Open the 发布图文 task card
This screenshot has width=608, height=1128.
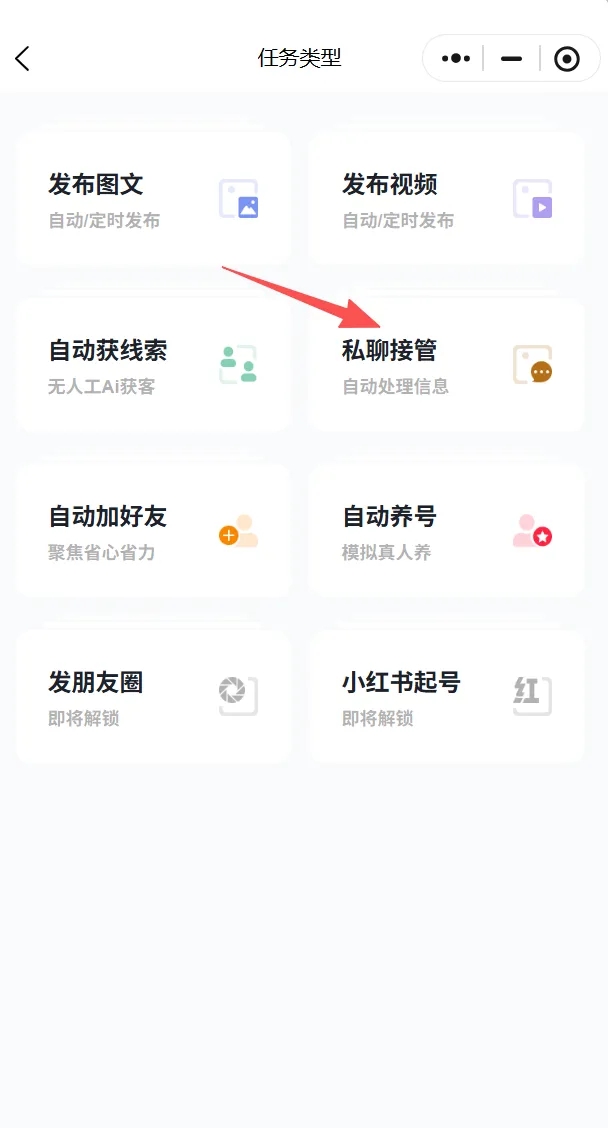[x=153, y=199]
